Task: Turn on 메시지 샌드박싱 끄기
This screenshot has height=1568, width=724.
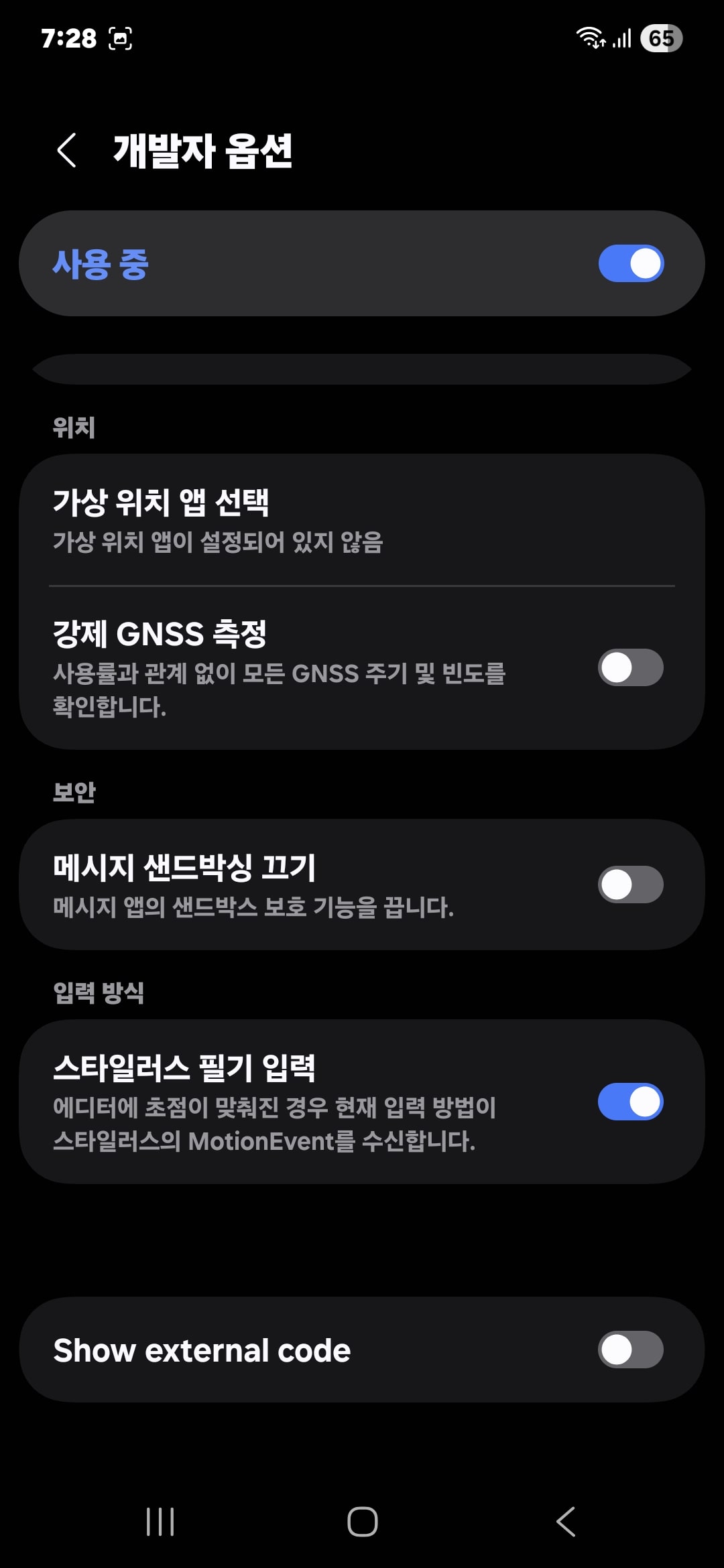Action: [630, 884]
